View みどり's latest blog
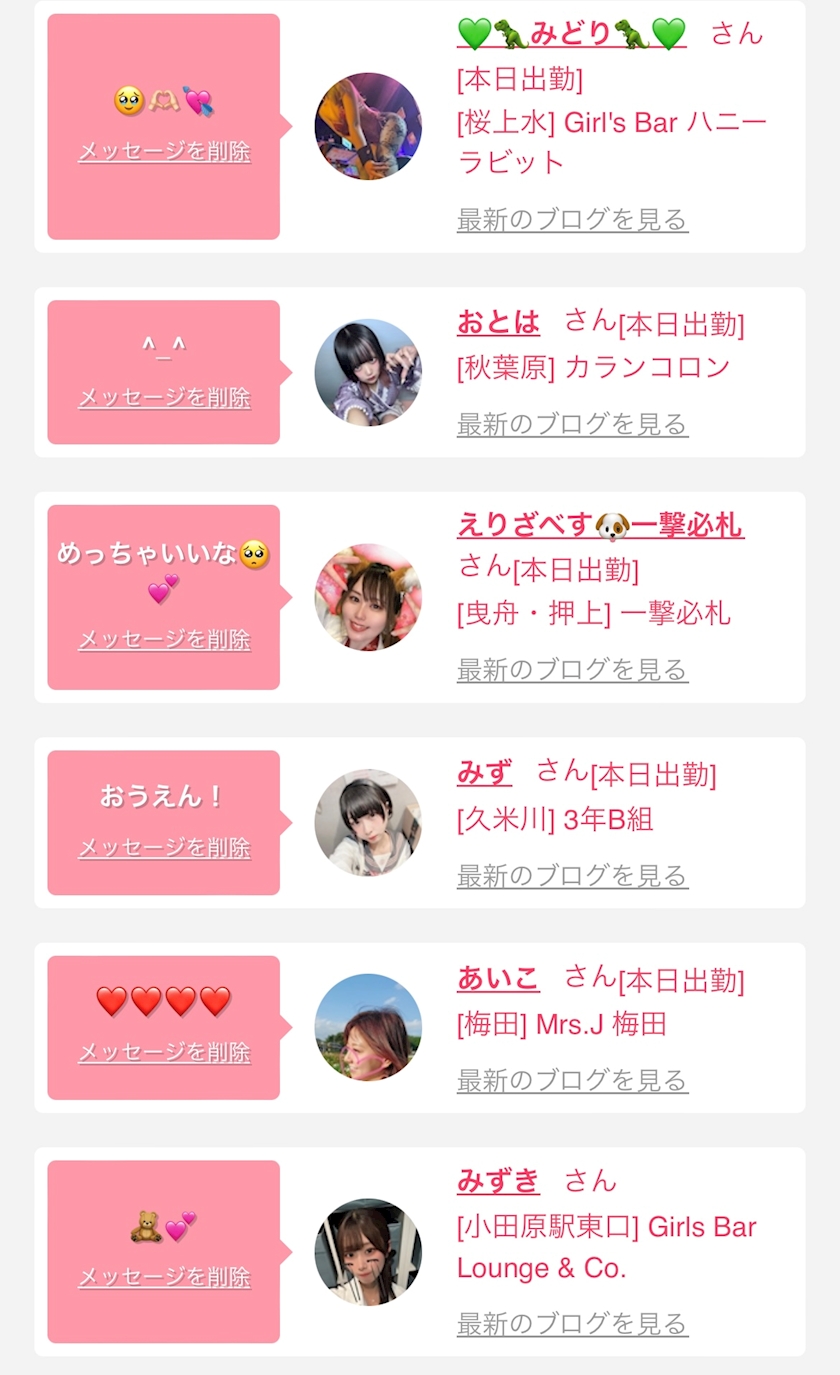This screenshot has height=1375, width=840. pos(572,219)
